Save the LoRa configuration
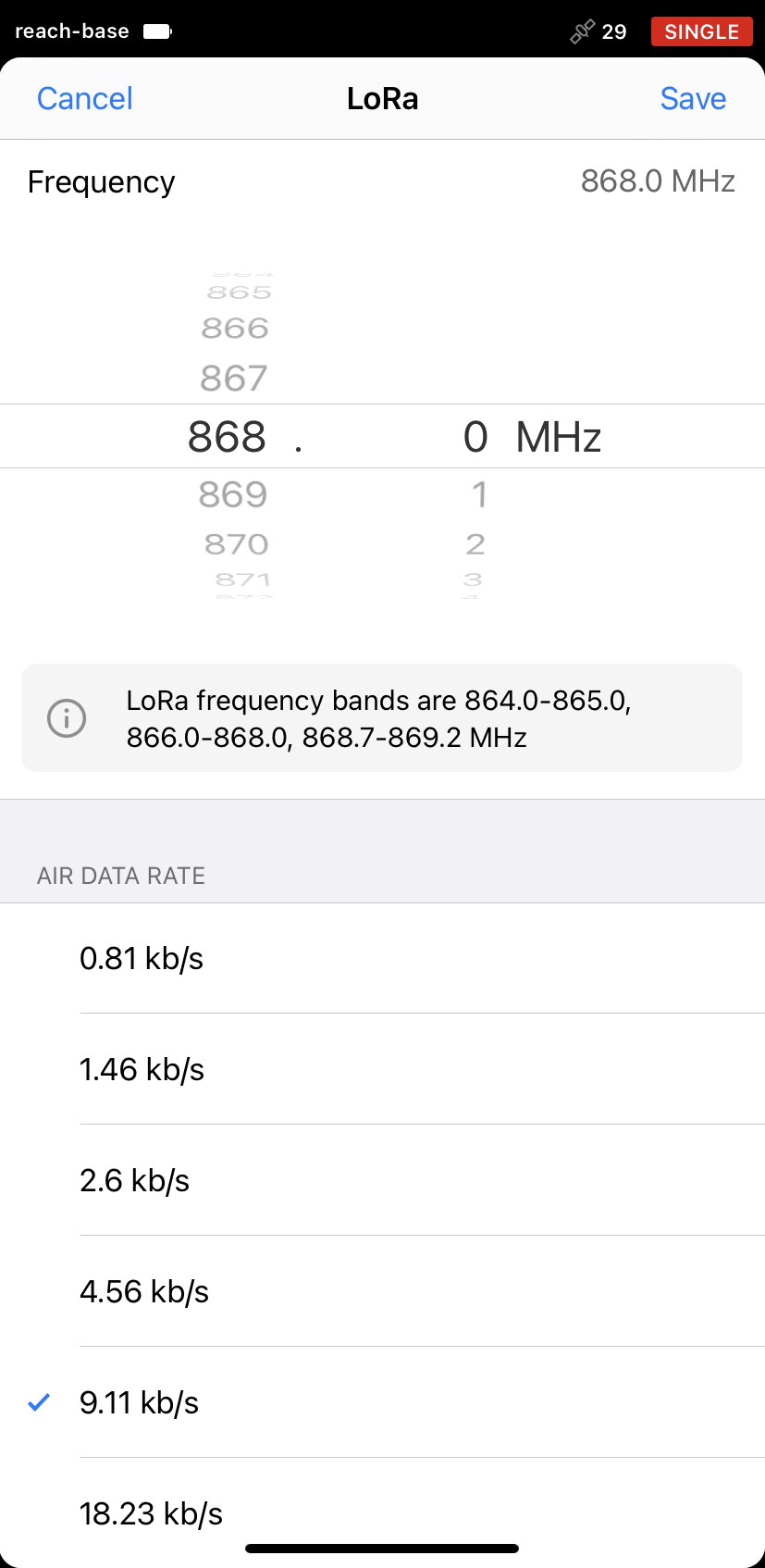This screenshot has height=1568, width=765. 693,99
